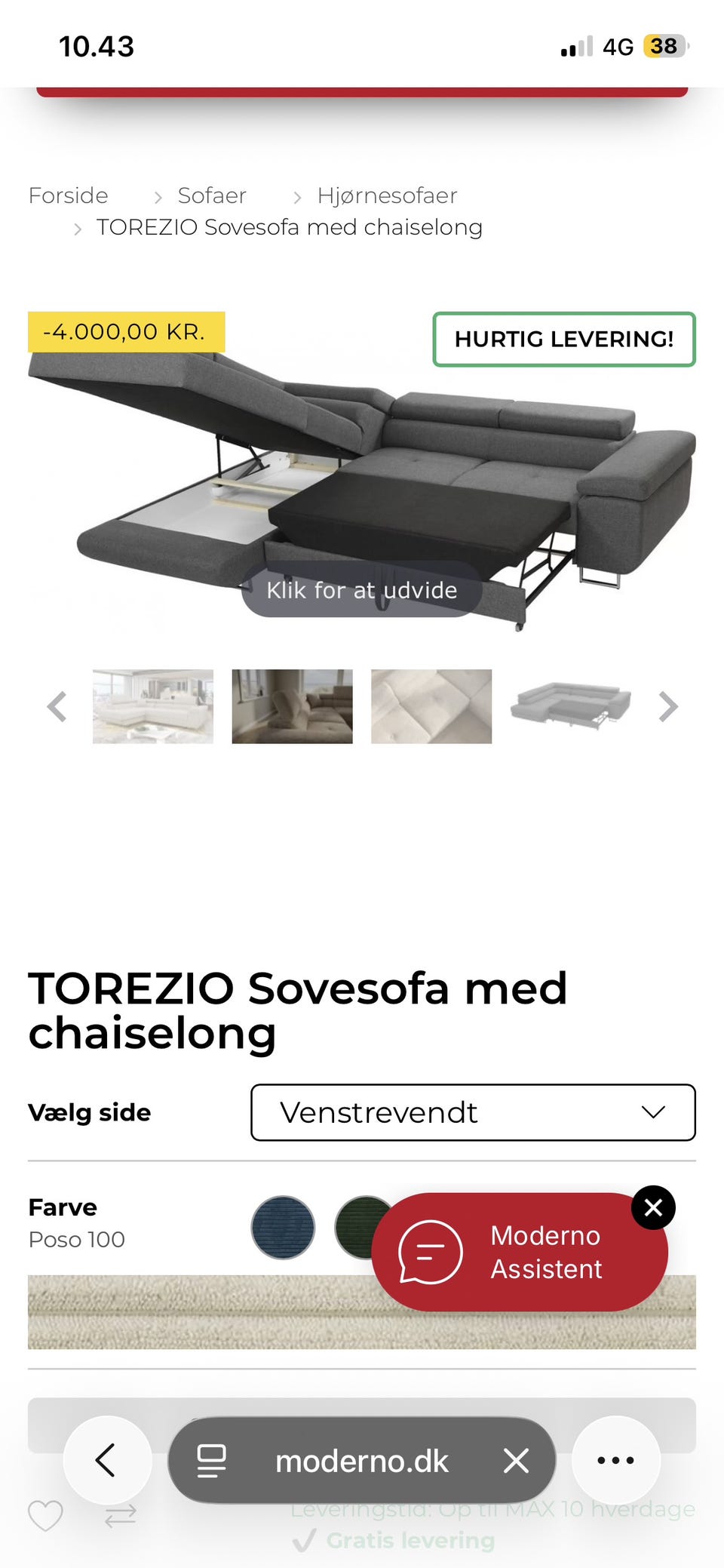Open the Moderno Assistent chat
This screenshot has height=1568, width=724.
519,1252
